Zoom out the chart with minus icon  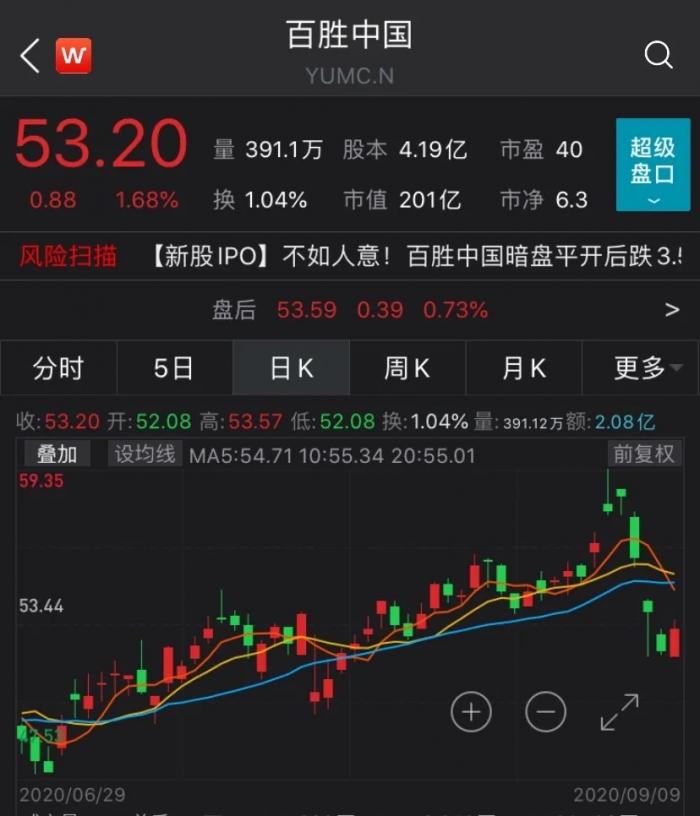coord(545,712)
